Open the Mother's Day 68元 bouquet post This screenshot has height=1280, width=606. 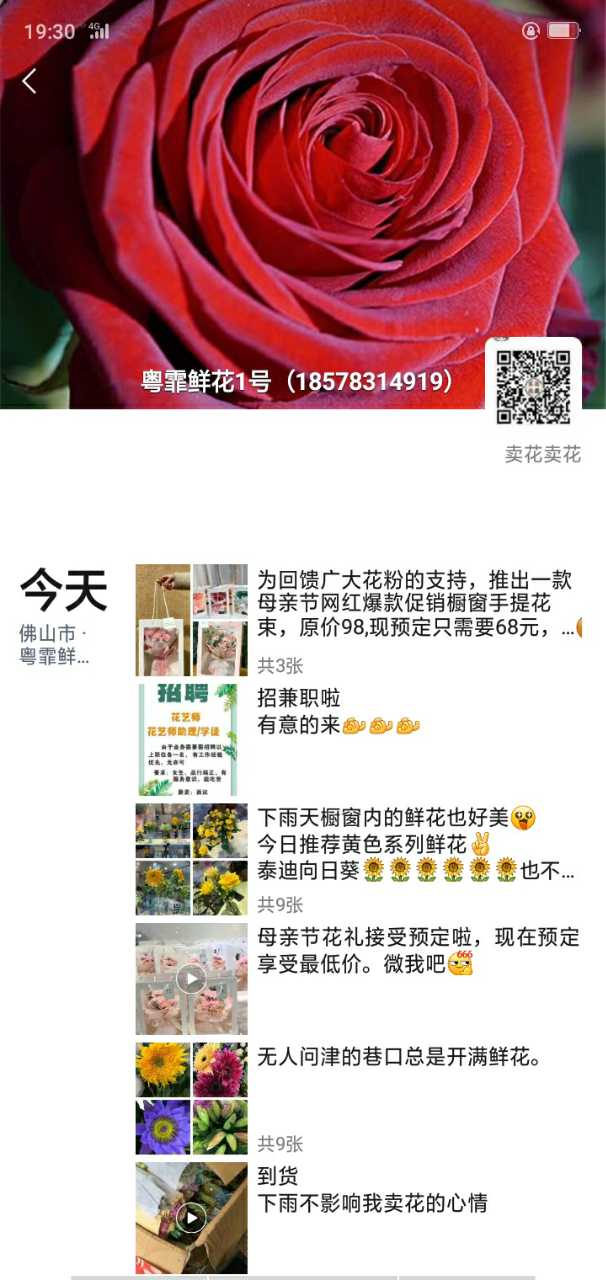pos(414,604)
